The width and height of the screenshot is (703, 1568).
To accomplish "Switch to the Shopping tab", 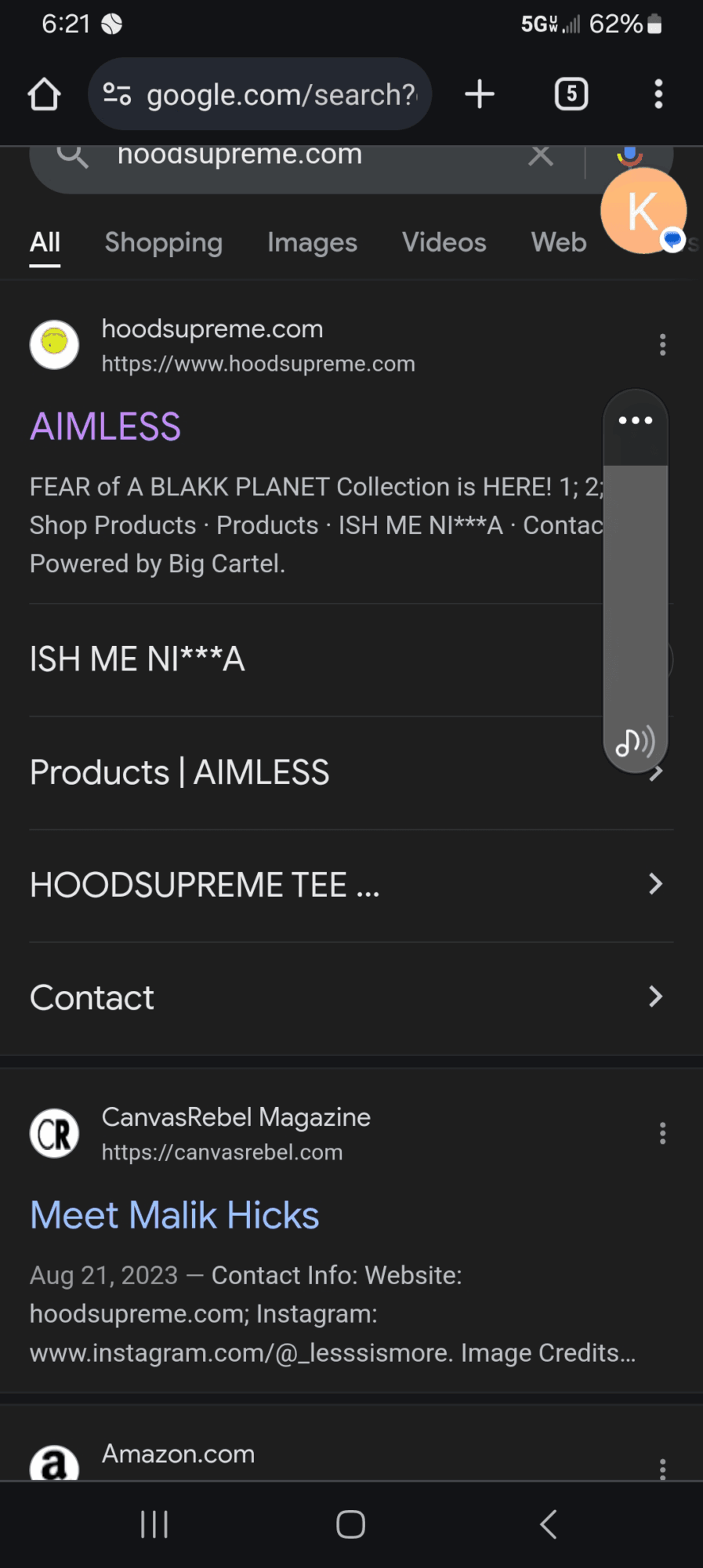I will [x=163, y=242].
